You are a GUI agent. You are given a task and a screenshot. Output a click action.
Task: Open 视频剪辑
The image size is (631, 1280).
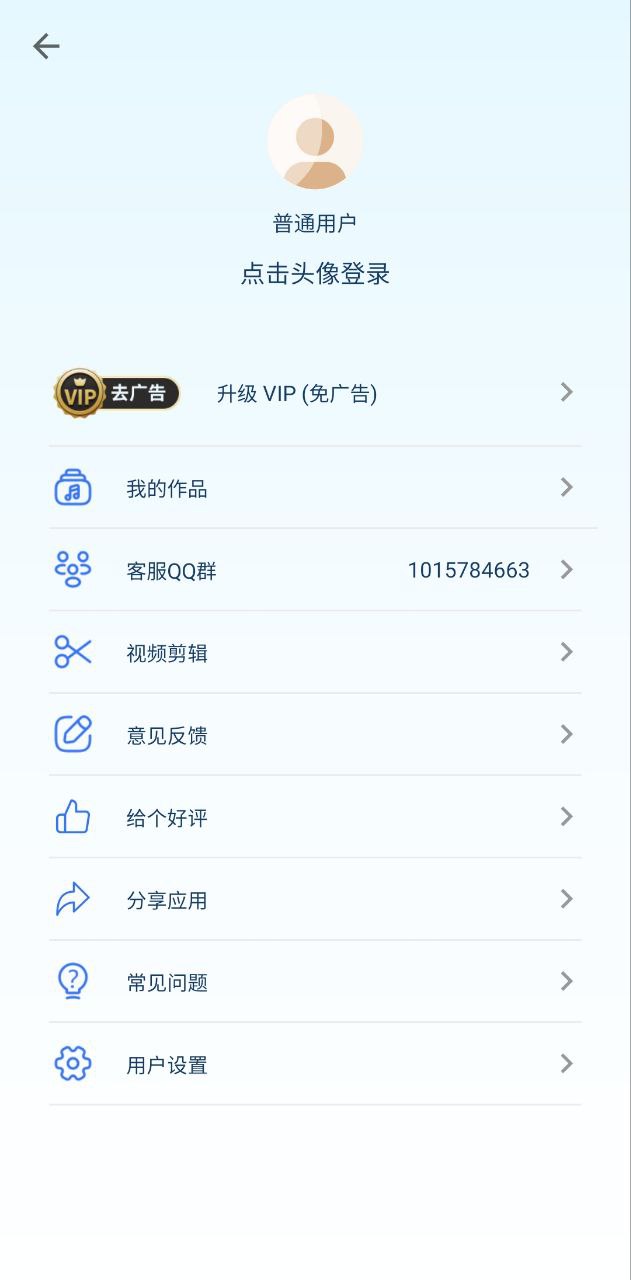[x=315, y=653]
